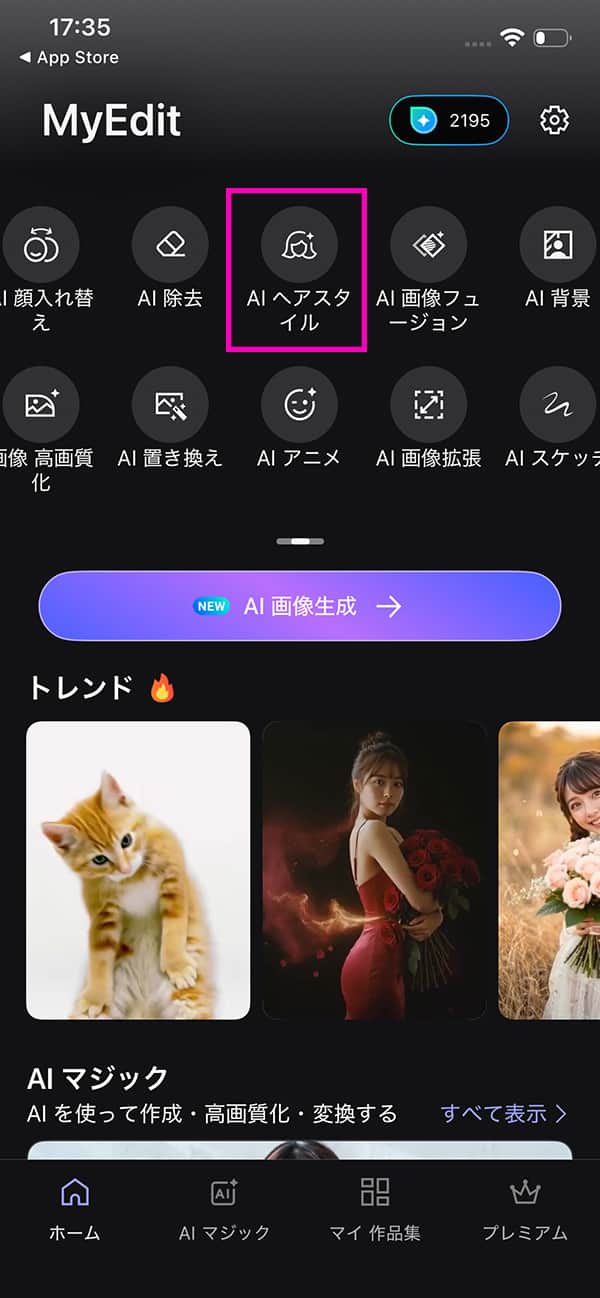Viewport: 600px width, 1298px height.
Task: Open the プレミアム tab
Action: tap(525, 1210)
